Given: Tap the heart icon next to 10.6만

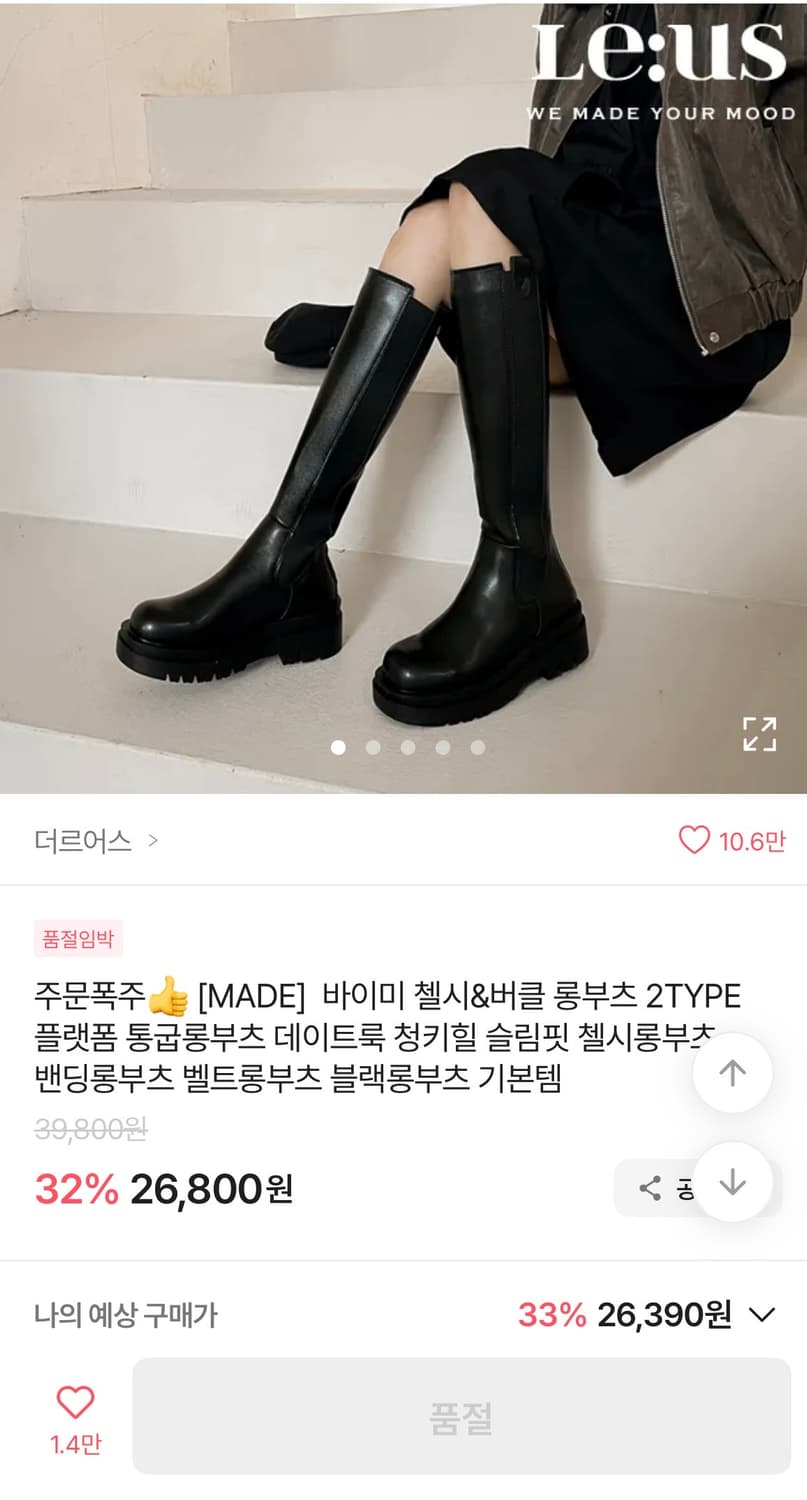Looking at the screenshot, I should pyautogui.click(x=694, y=842).
